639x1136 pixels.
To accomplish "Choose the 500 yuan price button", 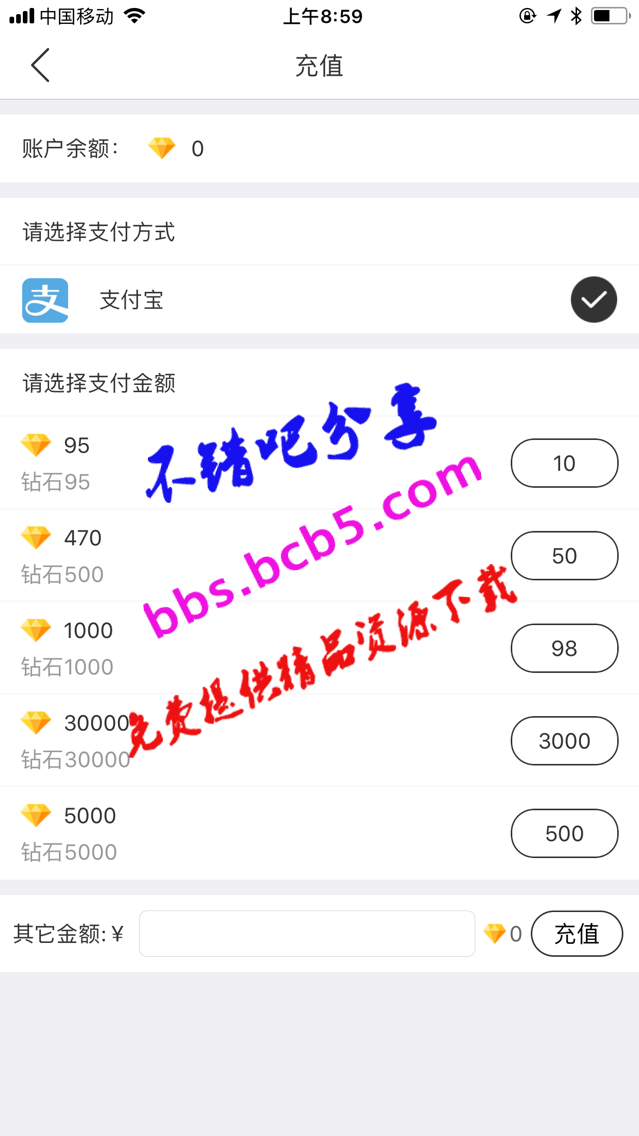I will (x=564, y=833).
